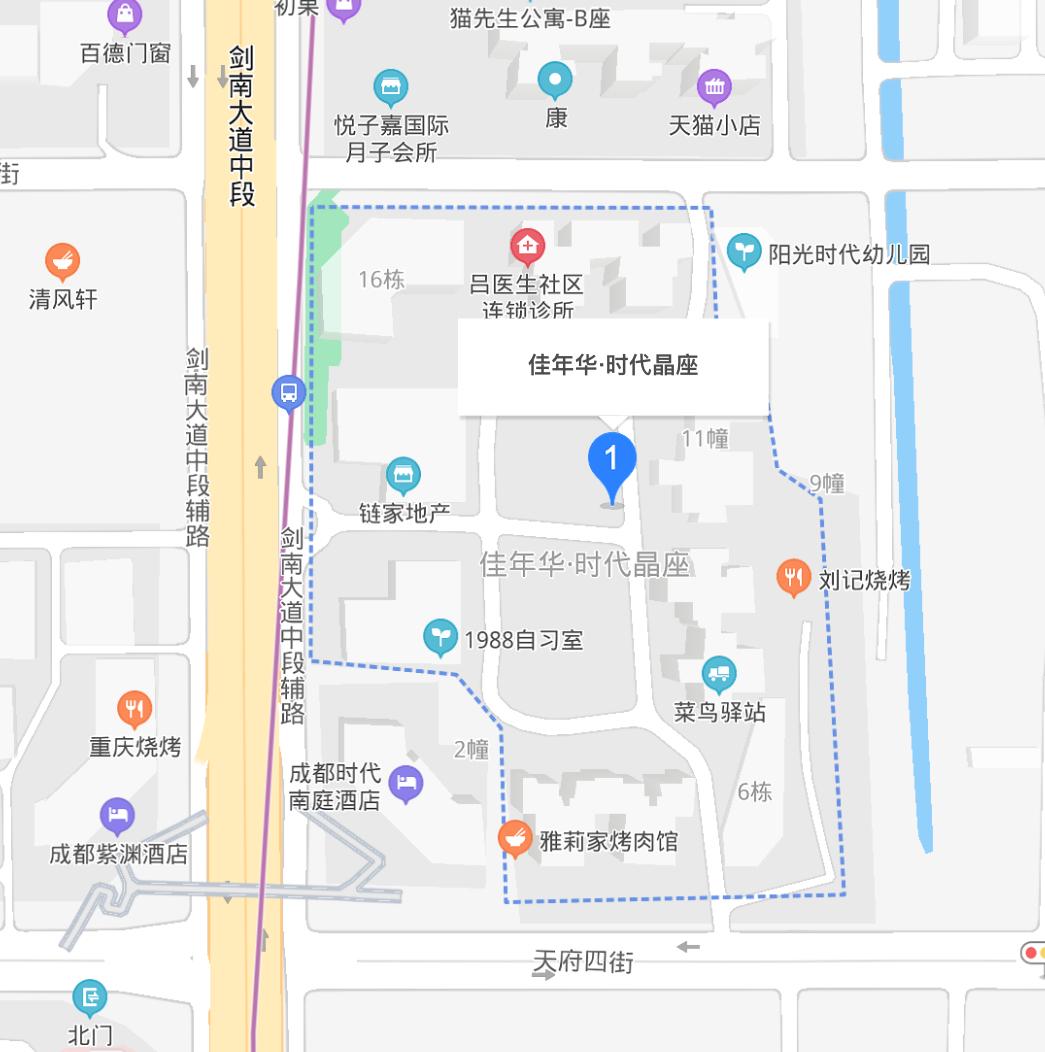Select the 吕医生社区连锁诊所 clinic marker

click(527, 246)
